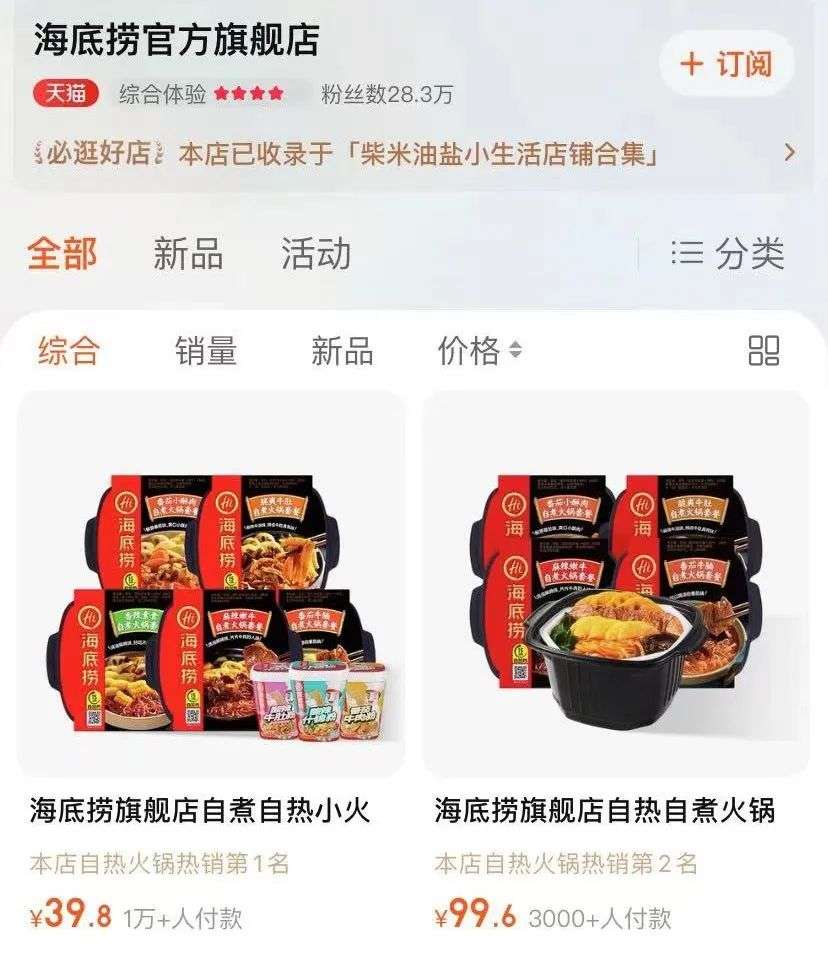Switch to the 新品 top tab

pyautogui.click(x=188, y=253)
